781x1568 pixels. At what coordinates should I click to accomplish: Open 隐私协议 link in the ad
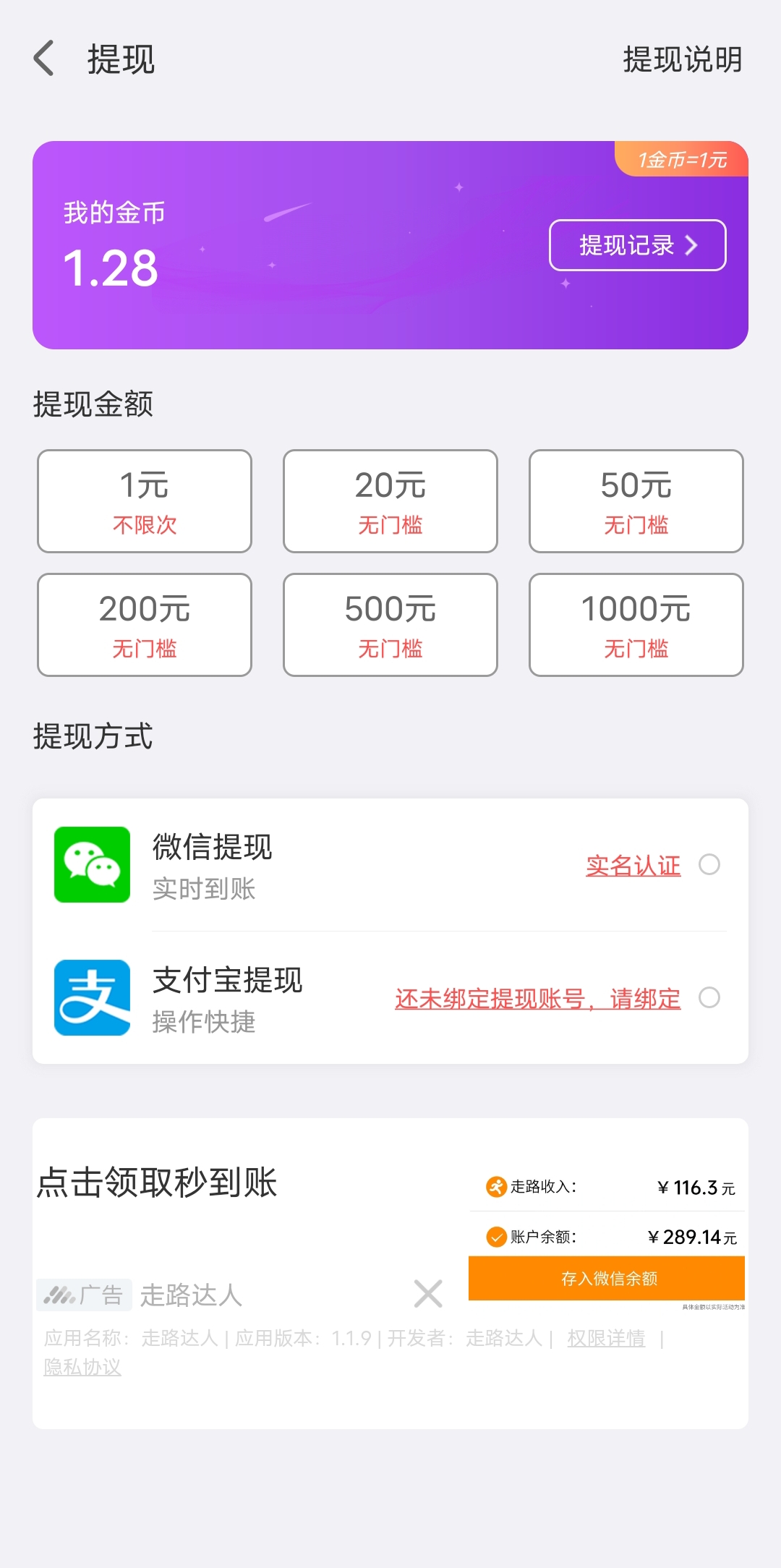click(82, 1367)
